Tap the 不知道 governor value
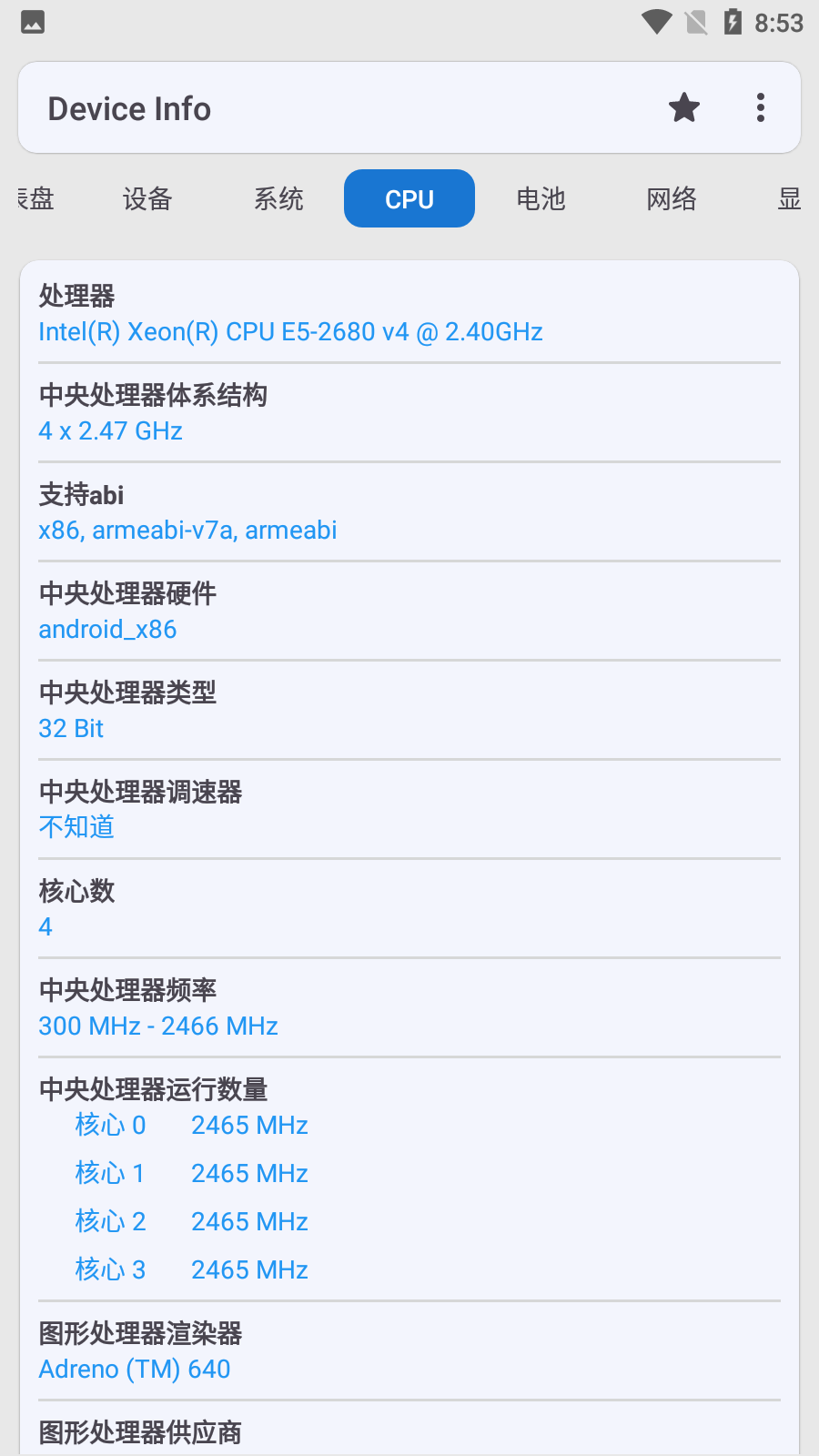The height and width of the screenshot is (1456, 819). (76, 827)
